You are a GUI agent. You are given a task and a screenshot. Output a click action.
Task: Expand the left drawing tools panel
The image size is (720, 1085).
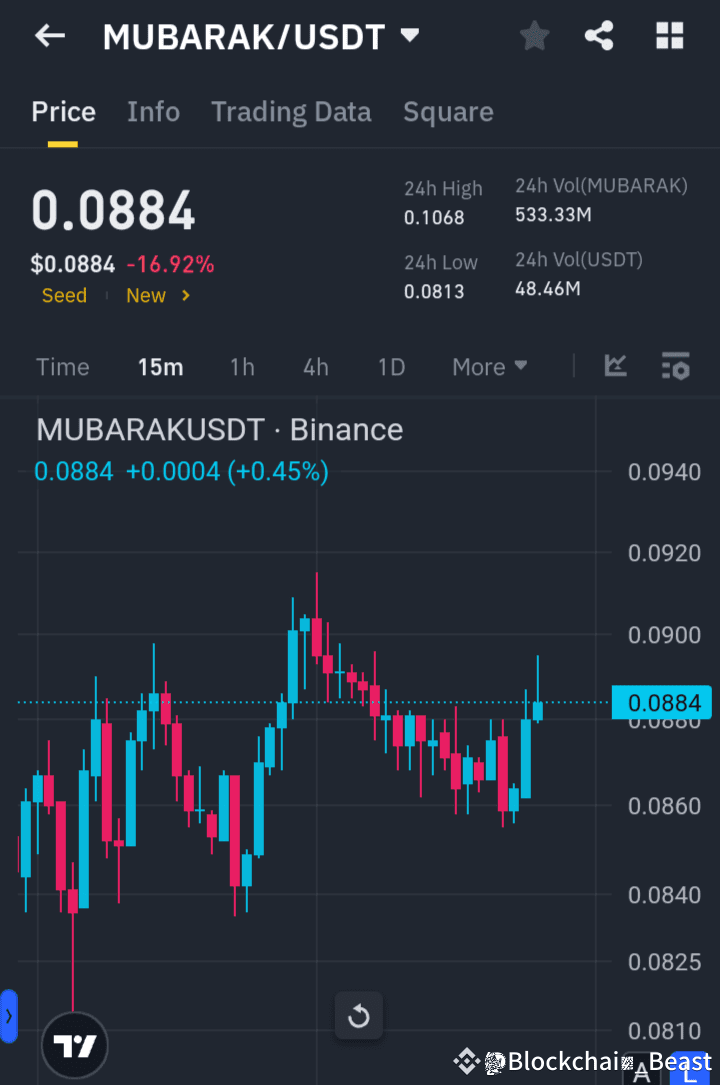tap(10, 1016)
